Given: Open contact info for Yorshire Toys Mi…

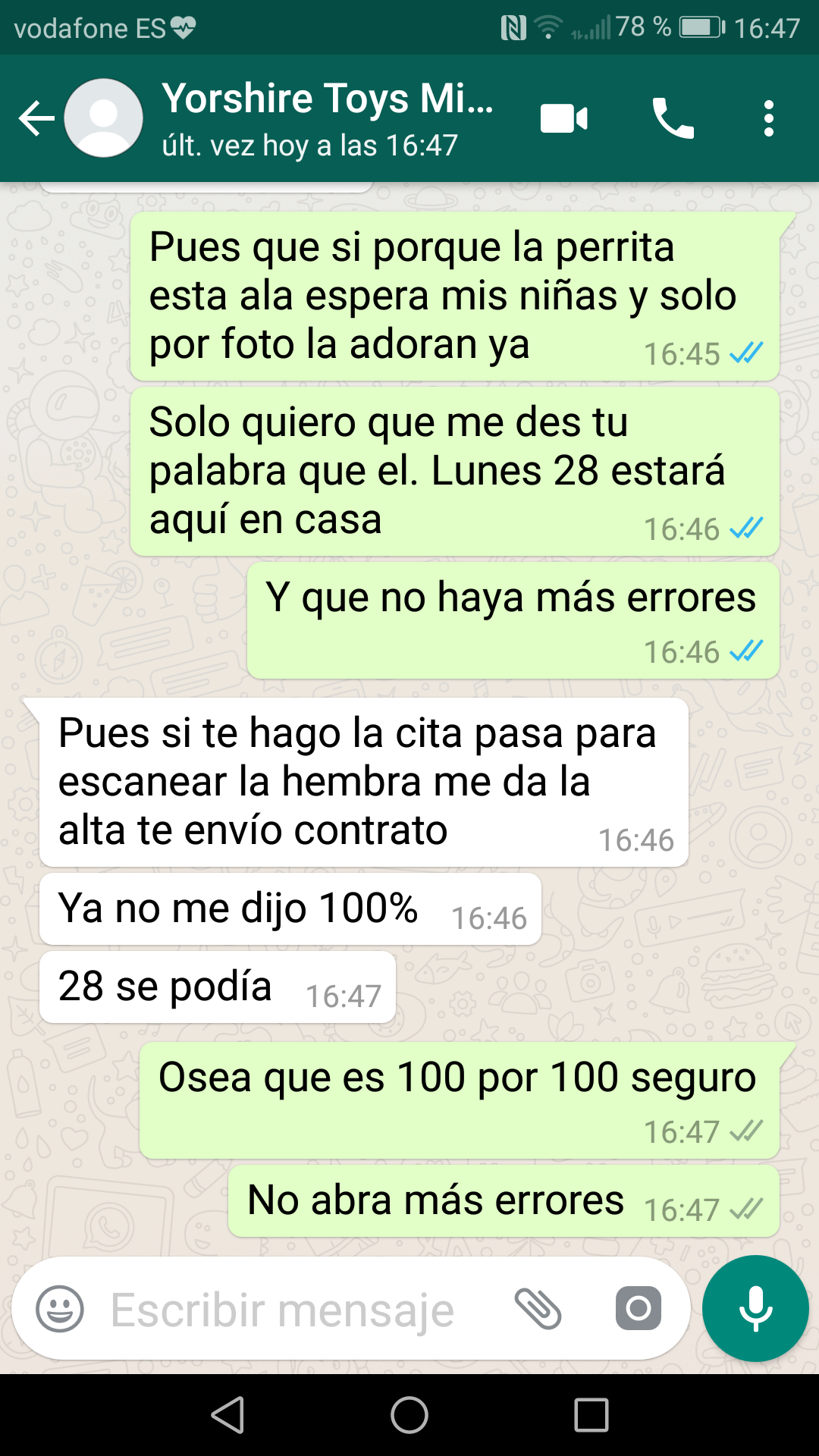Looking at the screenshot, I should pyautogui.click(x=328, y=119).
